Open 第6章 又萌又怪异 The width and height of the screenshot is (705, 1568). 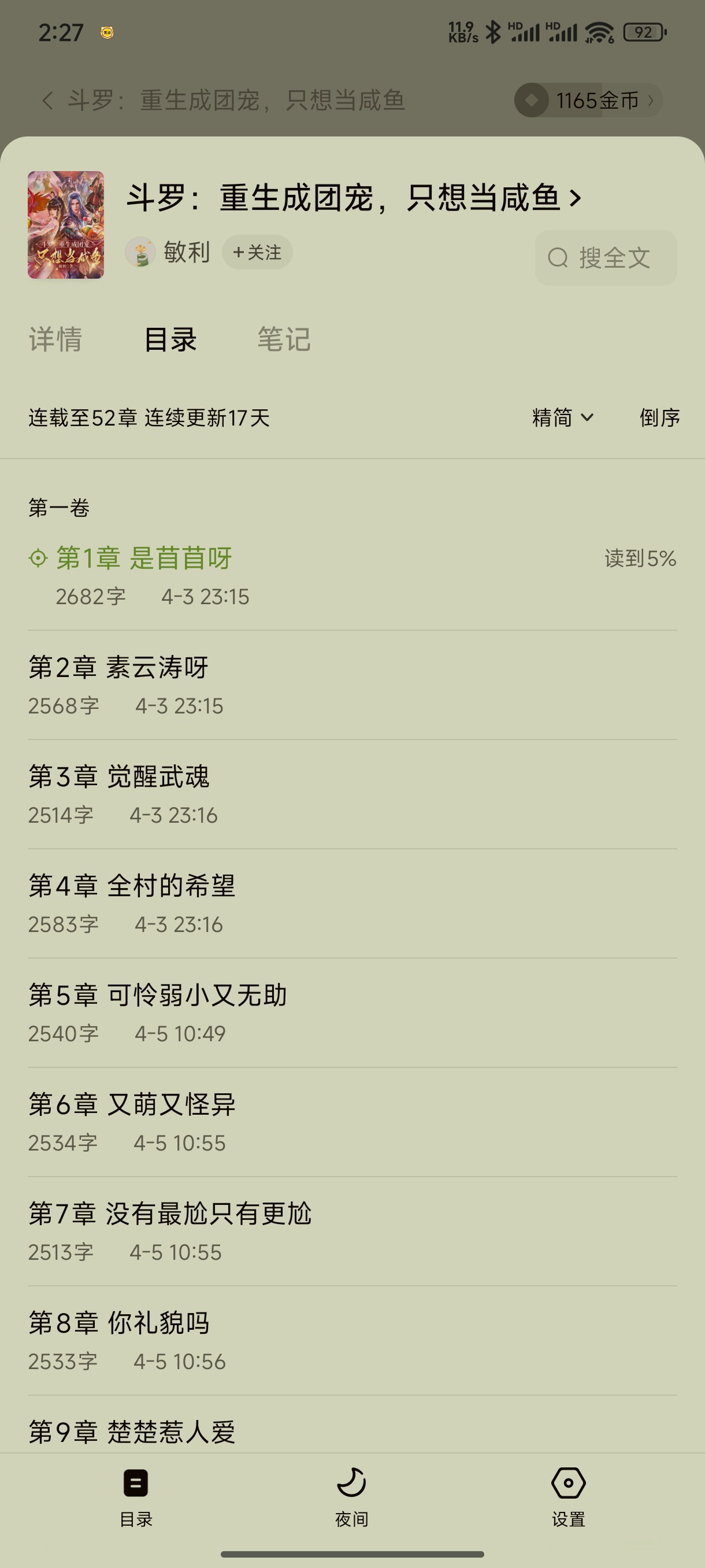[352, 1122]
